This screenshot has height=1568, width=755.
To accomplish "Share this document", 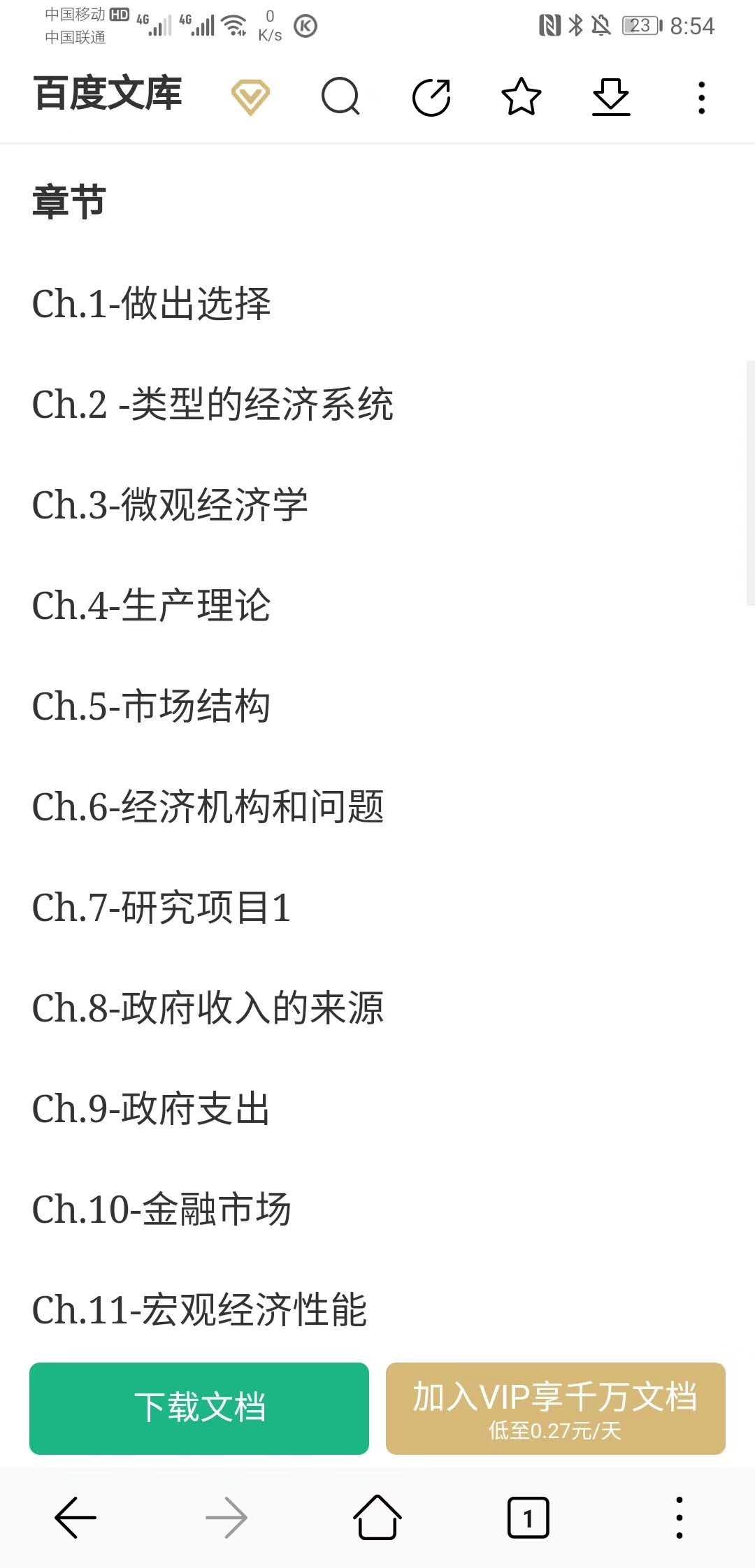I will (x=431, y=97).
